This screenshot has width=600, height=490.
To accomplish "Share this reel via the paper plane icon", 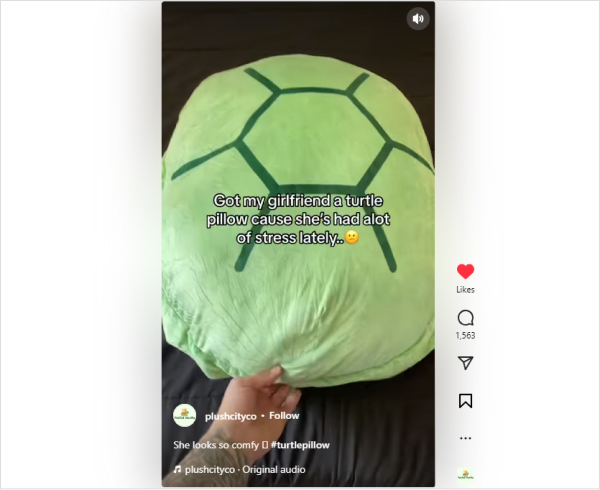I will pos(465,362).
